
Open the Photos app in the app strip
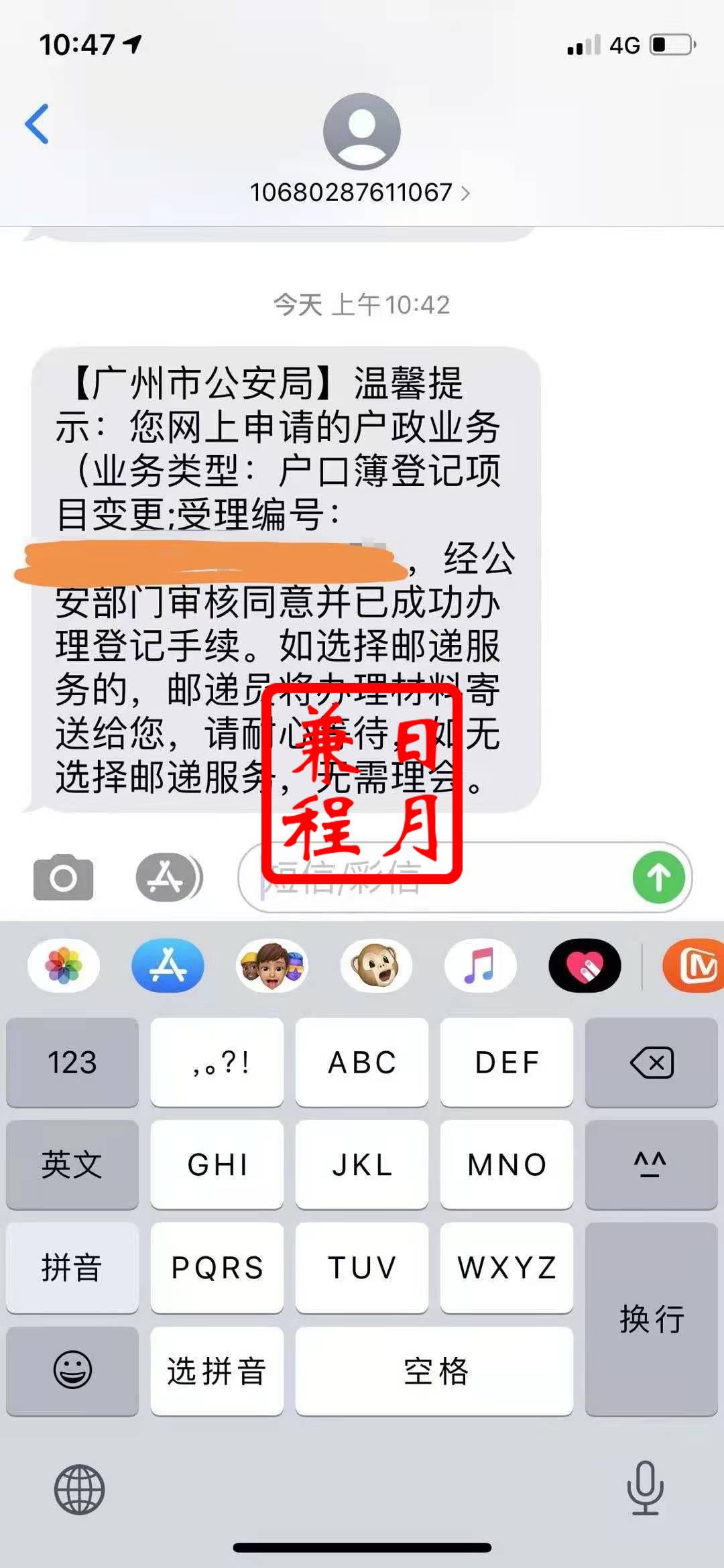pos(64,966)
